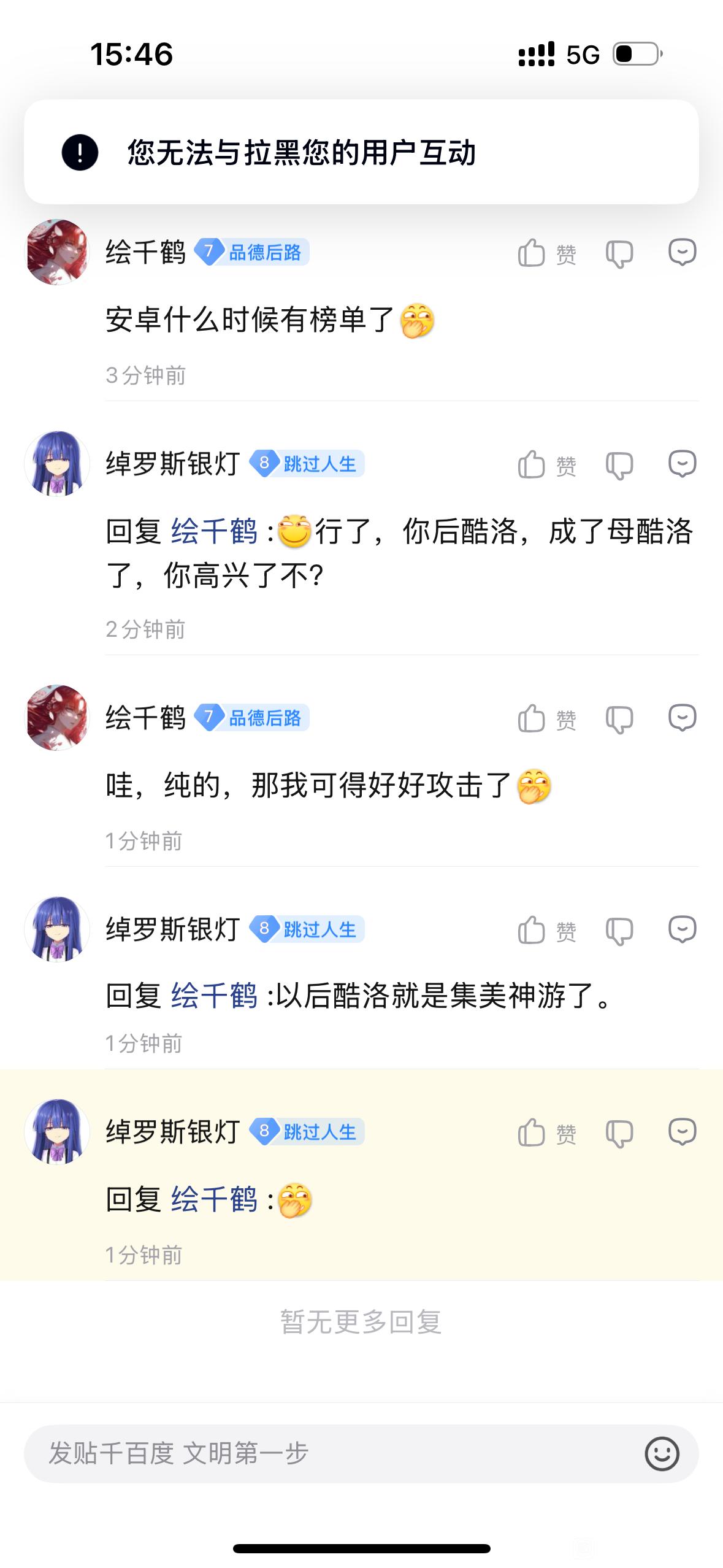Reply to the comment starting "行了，你后酷洛"
Image resolution: width=723 pixels, height=1568 pixels.
coord(682,464)
